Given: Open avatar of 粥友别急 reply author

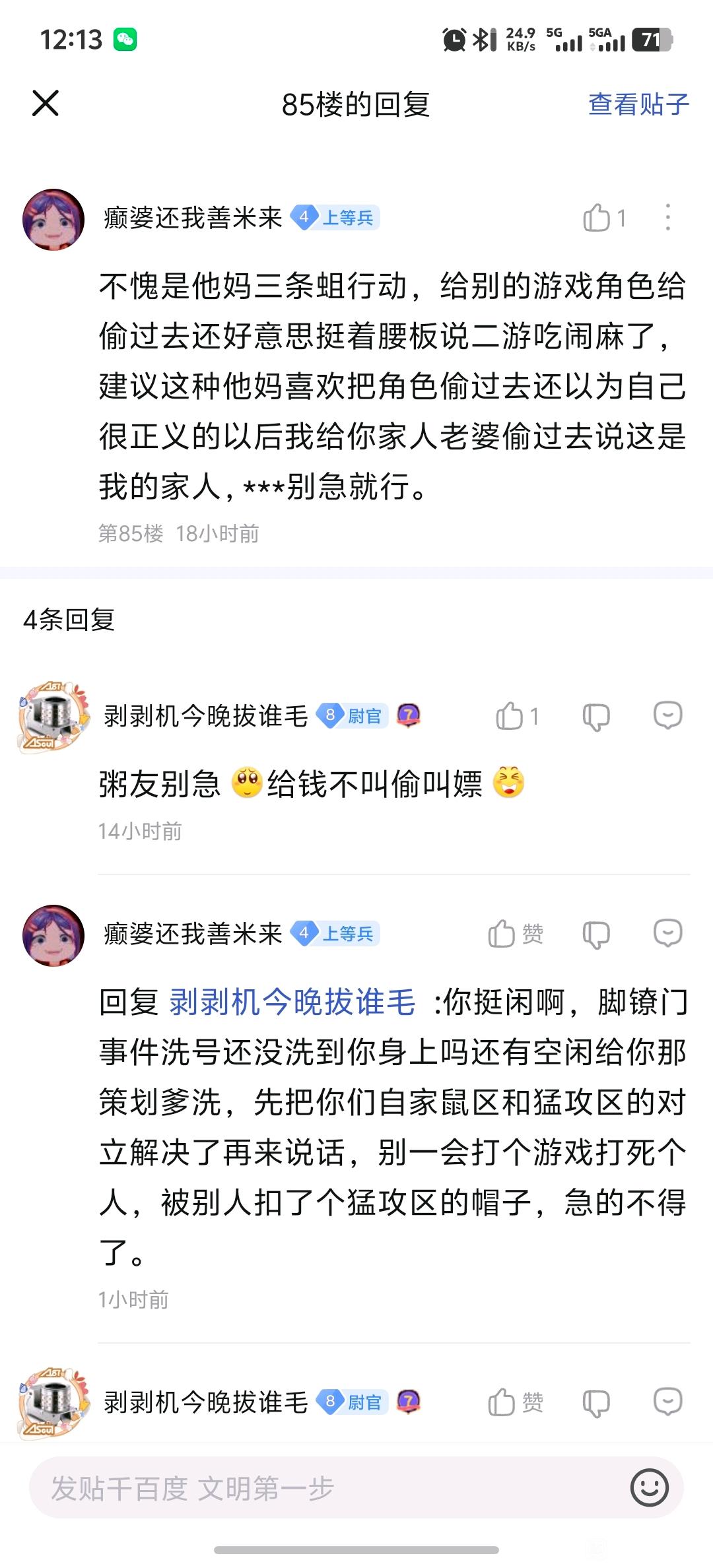Looking at the screenshot, I should tap(53, 717).
